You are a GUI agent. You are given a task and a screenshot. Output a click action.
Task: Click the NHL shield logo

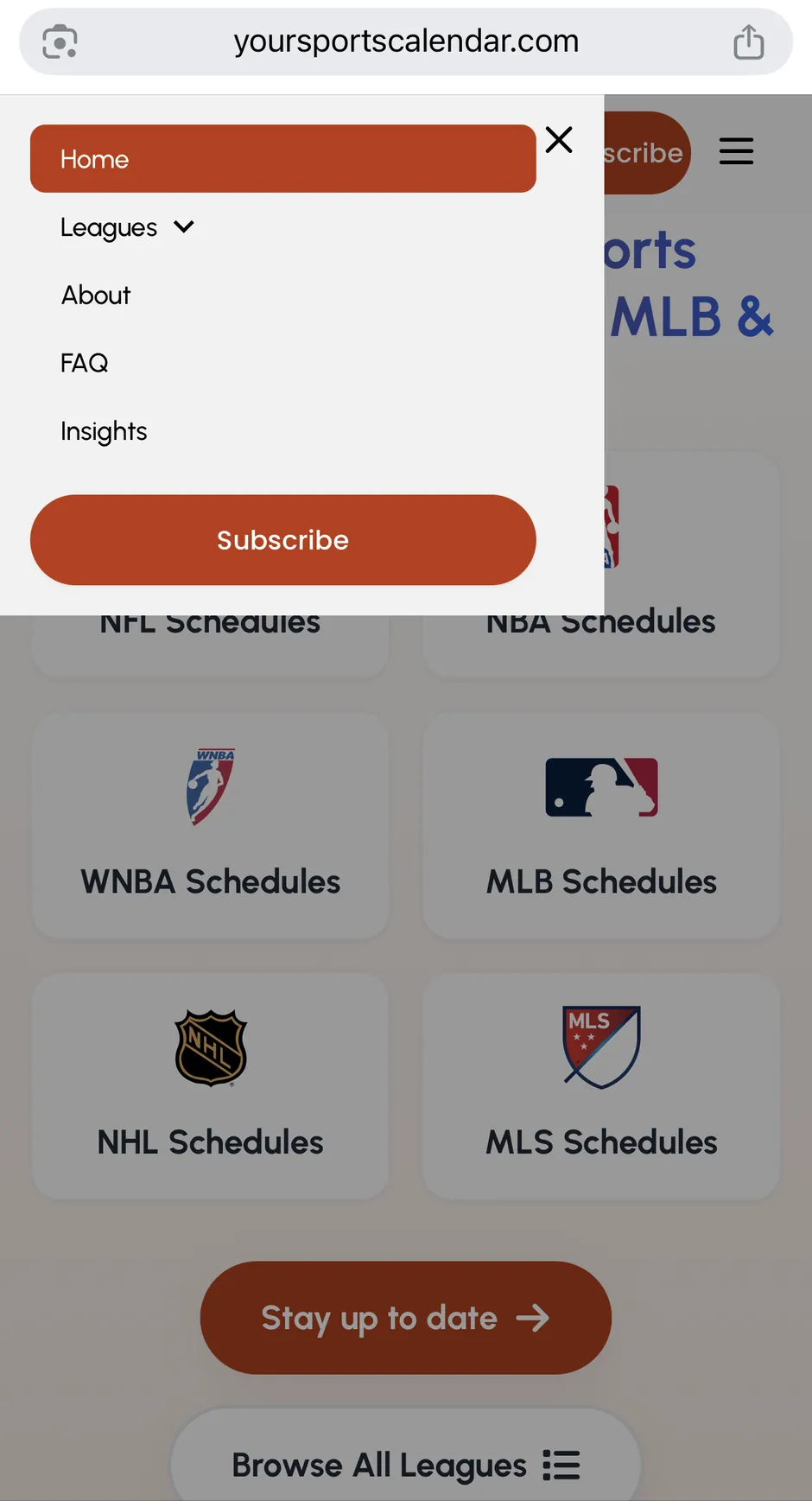click(210, 1048)
